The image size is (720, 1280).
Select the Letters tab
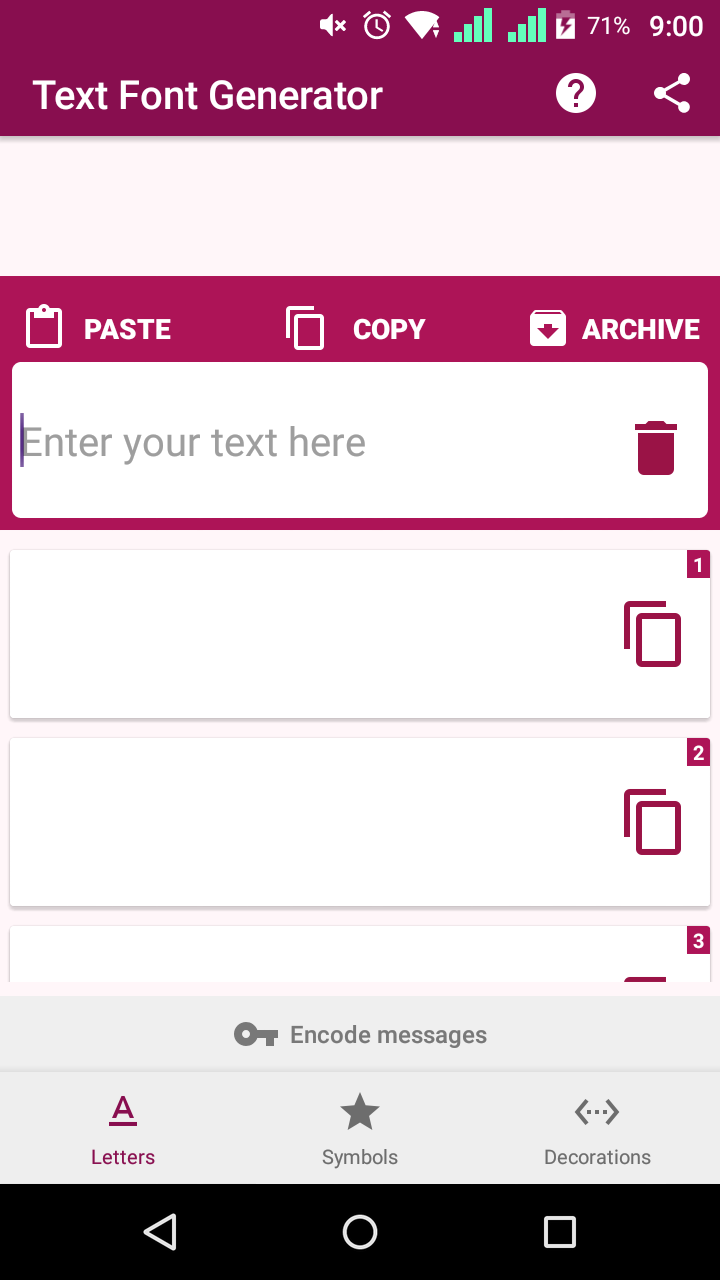(122, 1130)
